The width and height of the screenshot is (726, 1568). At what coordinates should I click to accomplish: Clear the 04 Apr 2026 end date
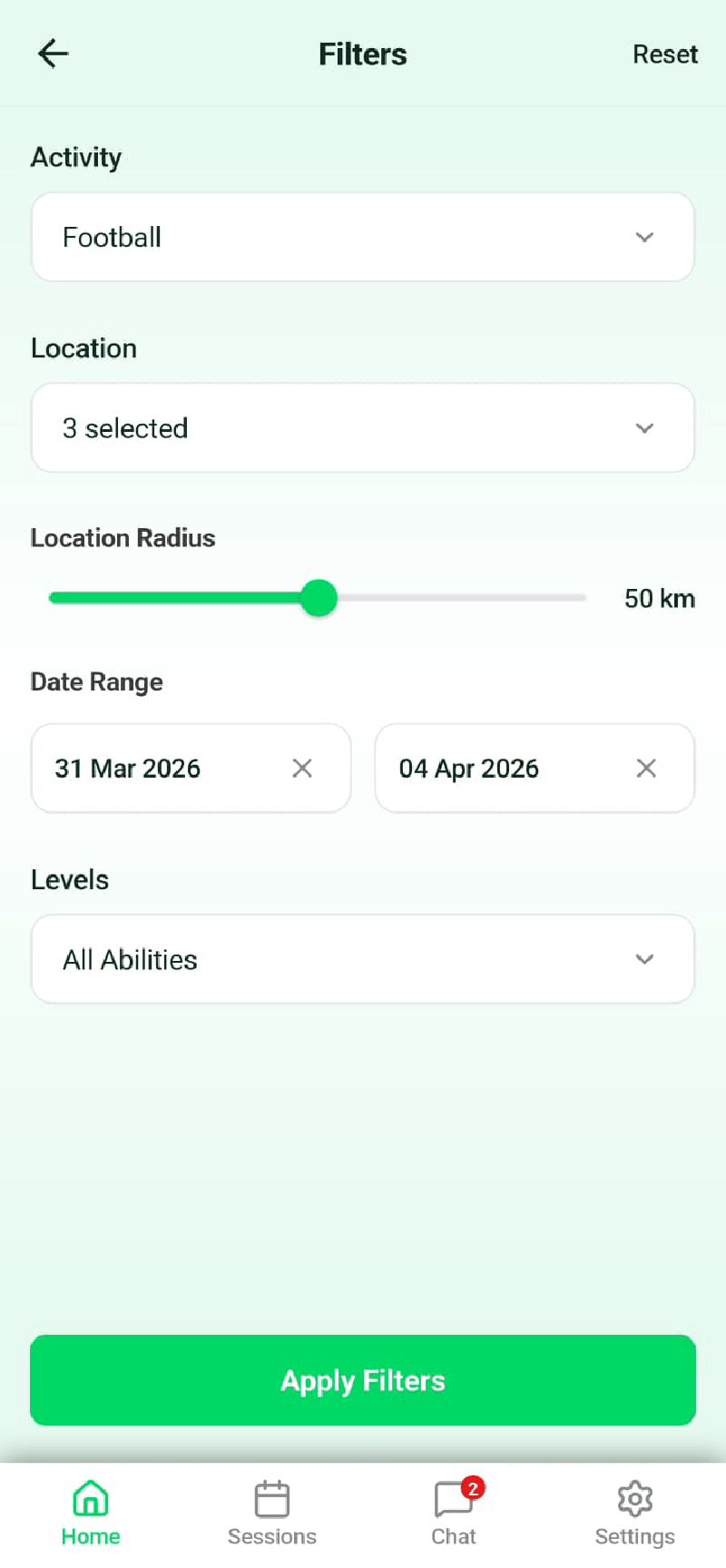coord(646,769)
